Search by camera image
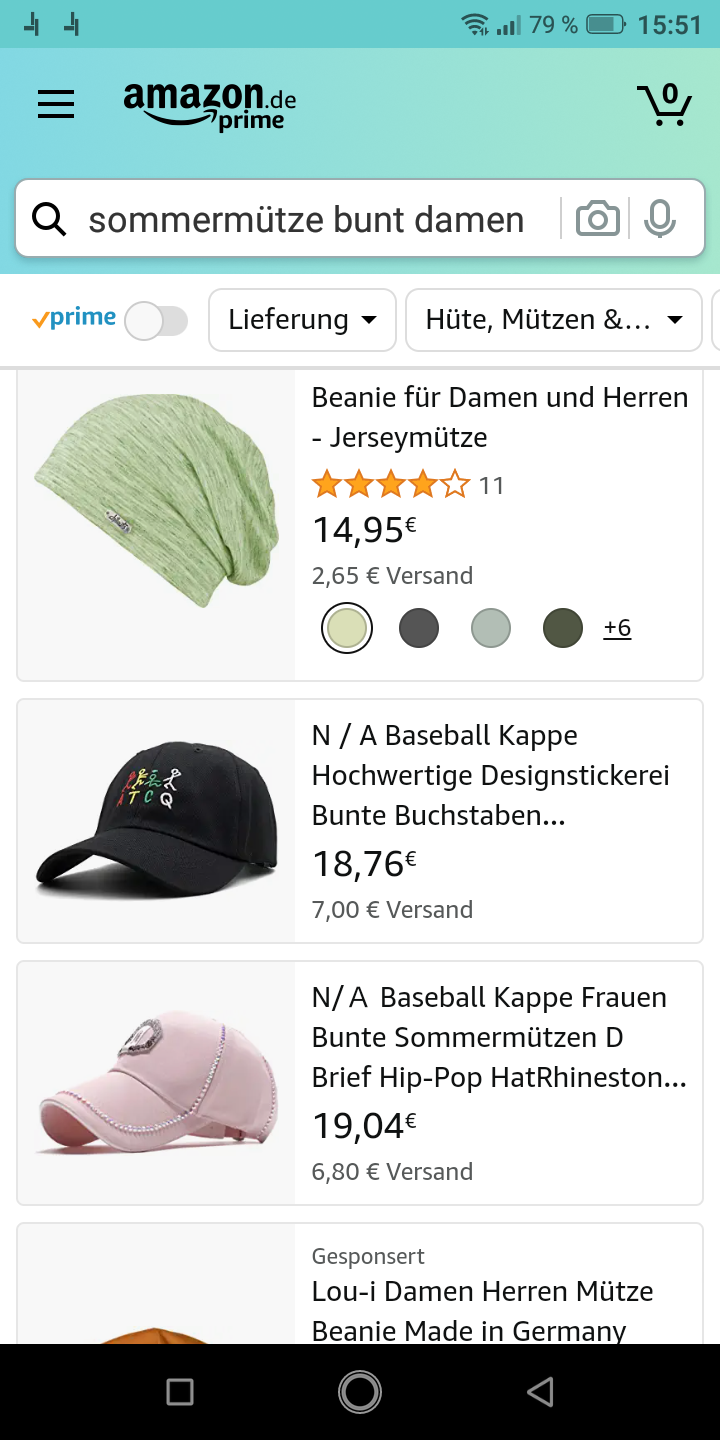720x1440 pixels. (x=597, y=219)
